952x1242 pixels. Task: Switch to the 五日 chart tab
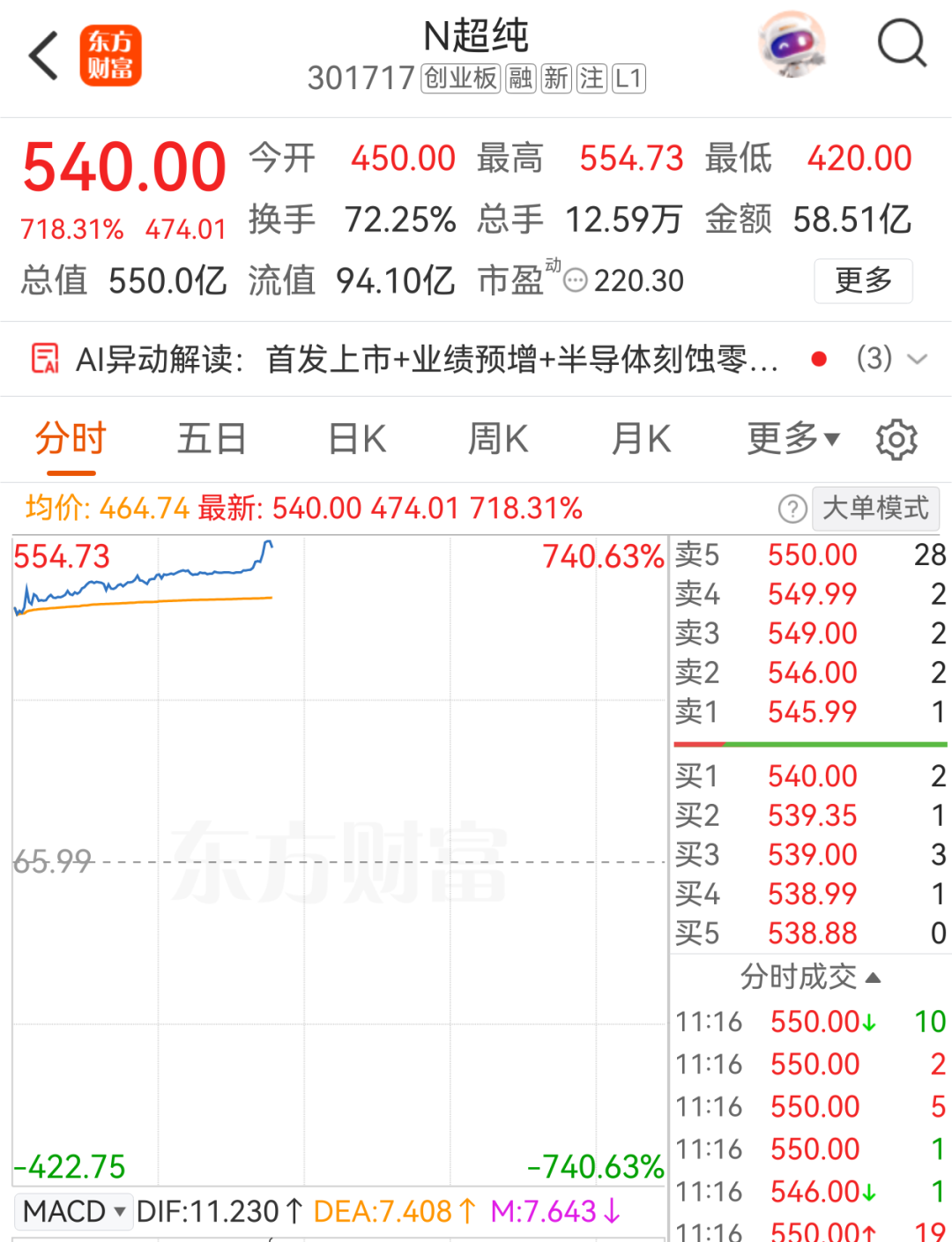tap(212, 439)
